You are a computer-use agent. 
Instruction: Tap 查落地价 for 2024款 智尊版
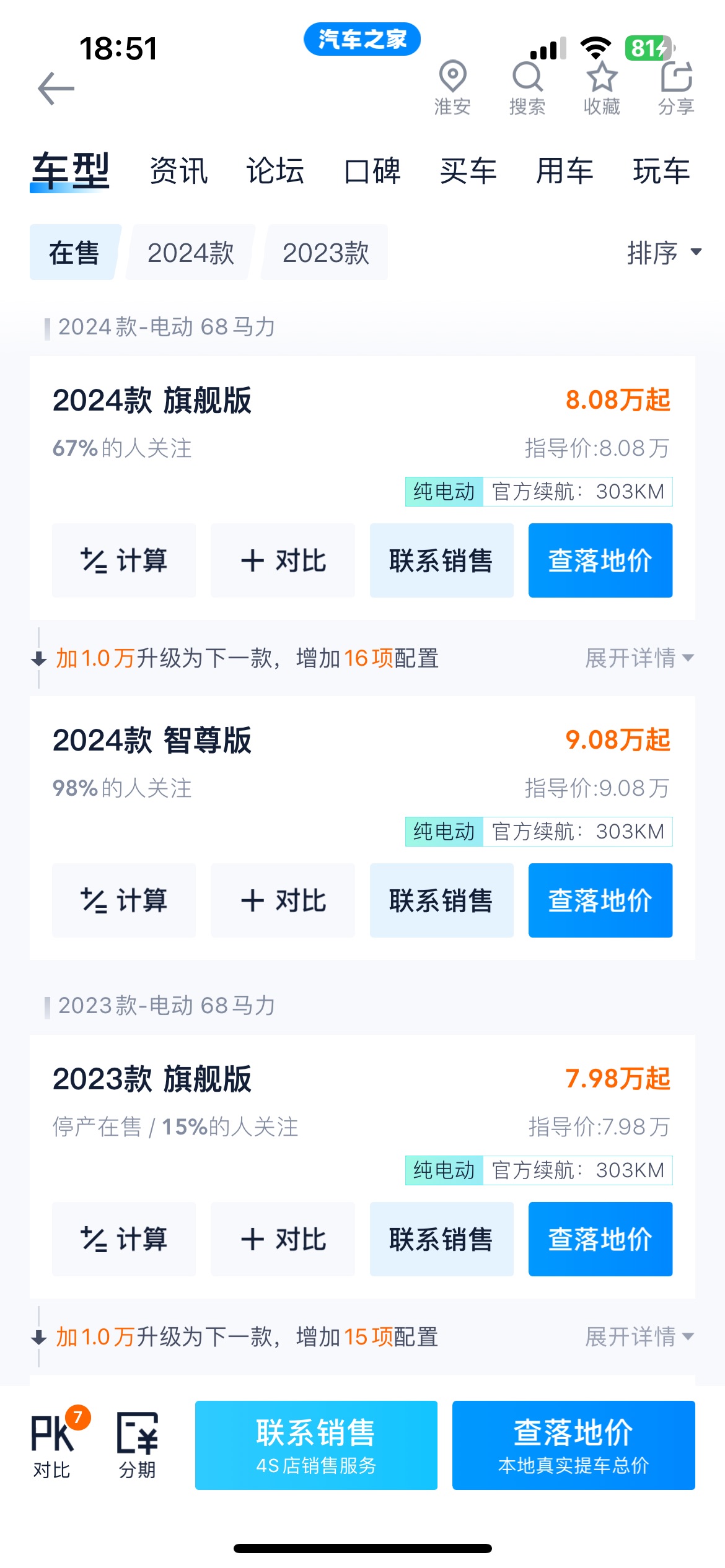tap(600, 900)
